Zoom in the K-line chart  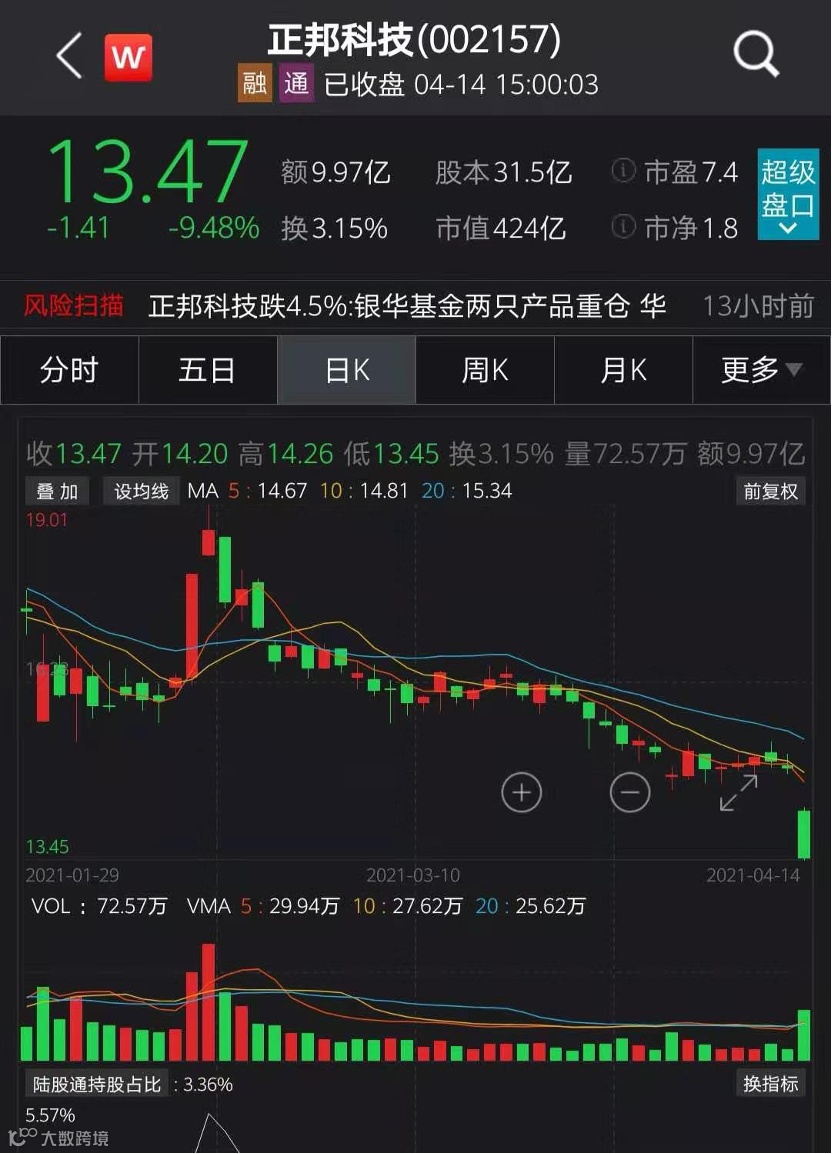click(x=521, y=793)
